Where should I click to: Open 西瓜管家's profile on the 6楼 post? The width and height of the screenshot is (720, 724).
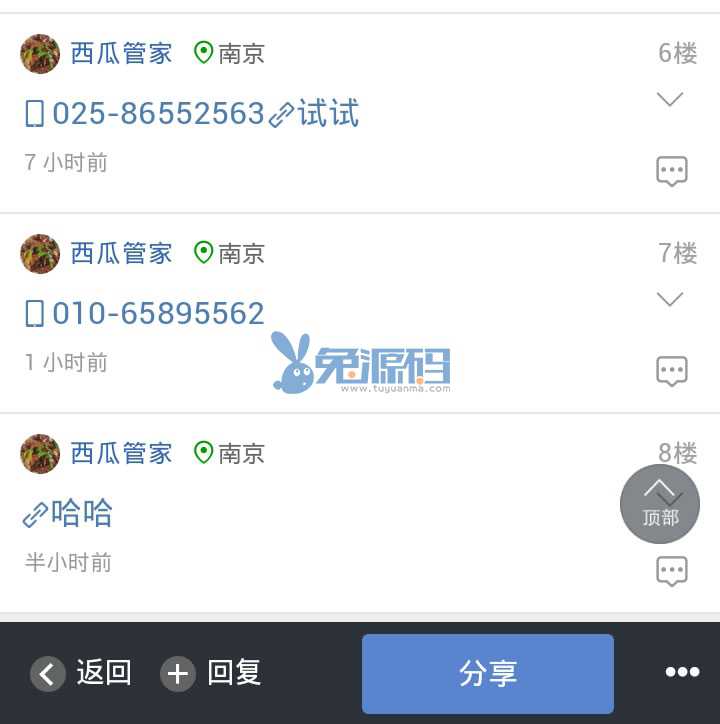click(121, 53)
